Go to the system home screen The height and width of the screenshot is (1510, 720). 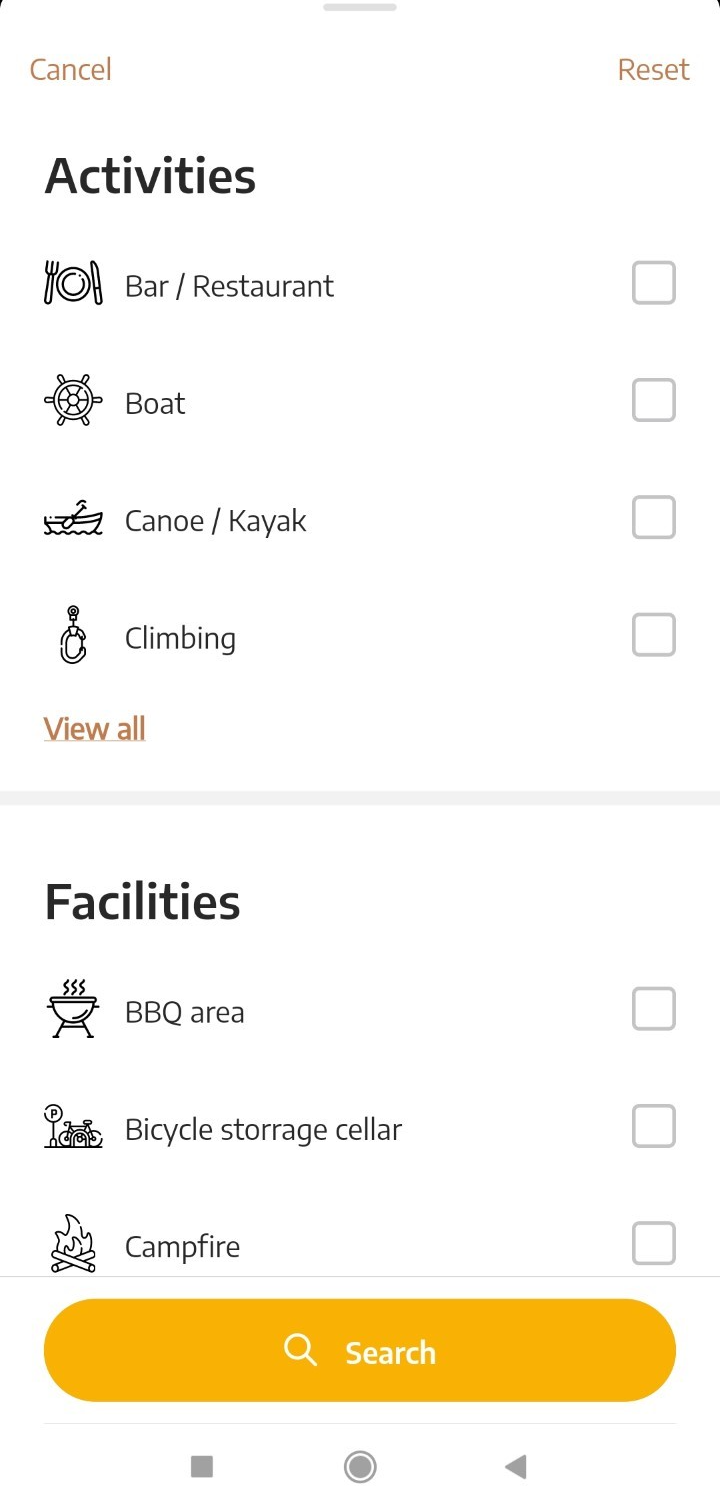tap(360, 1467)
